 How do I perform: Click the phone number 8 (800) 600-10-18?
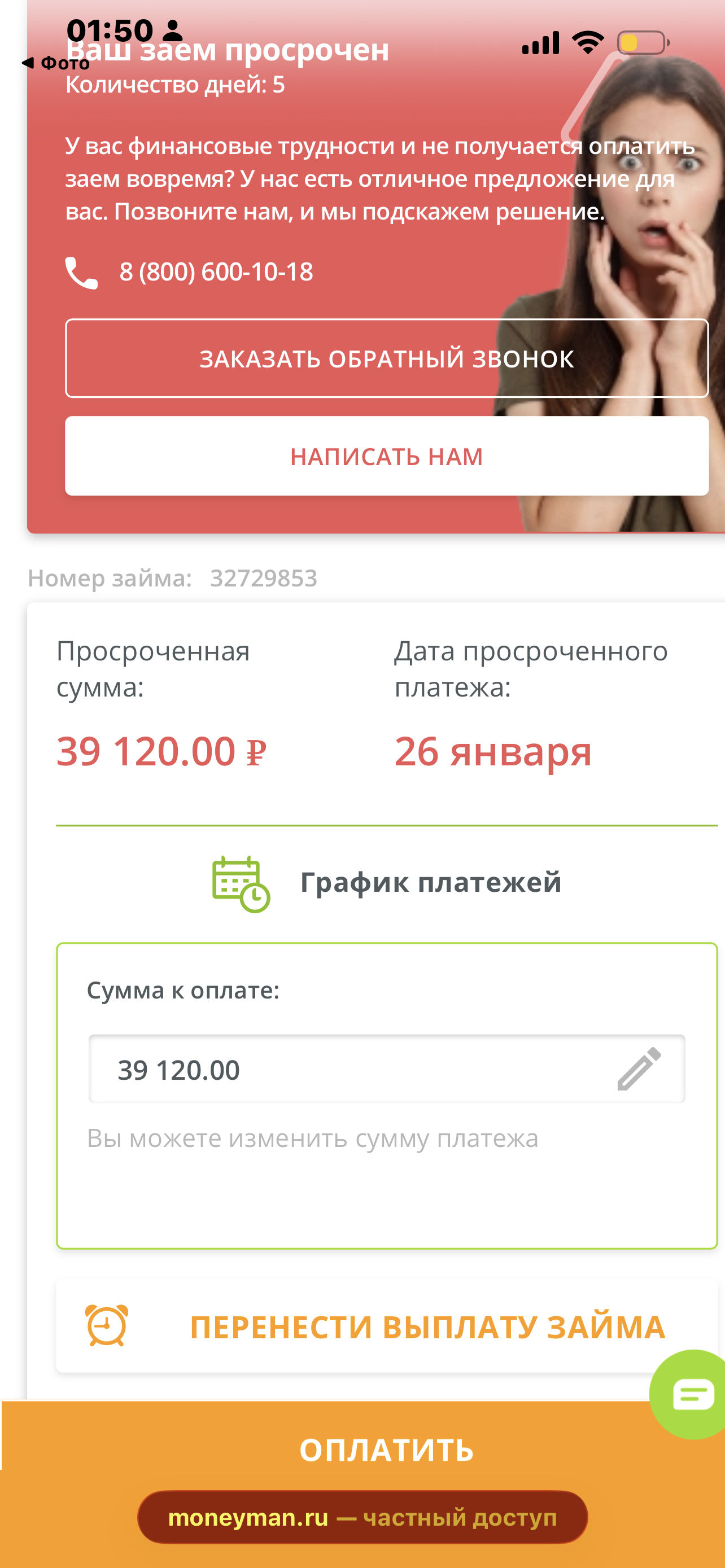point(216,272)
